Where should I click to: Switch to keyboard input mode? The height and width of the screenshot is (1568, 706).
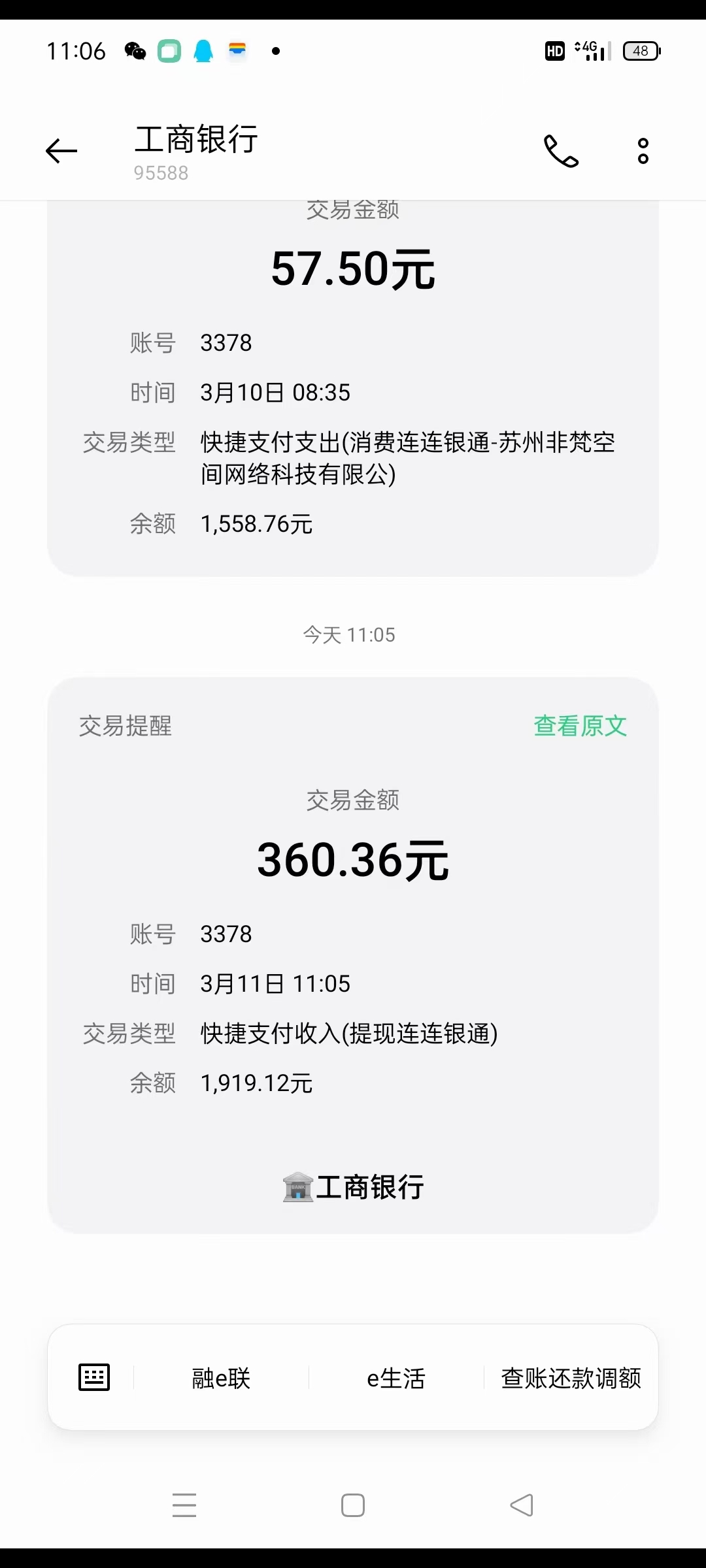(94, 1377)
